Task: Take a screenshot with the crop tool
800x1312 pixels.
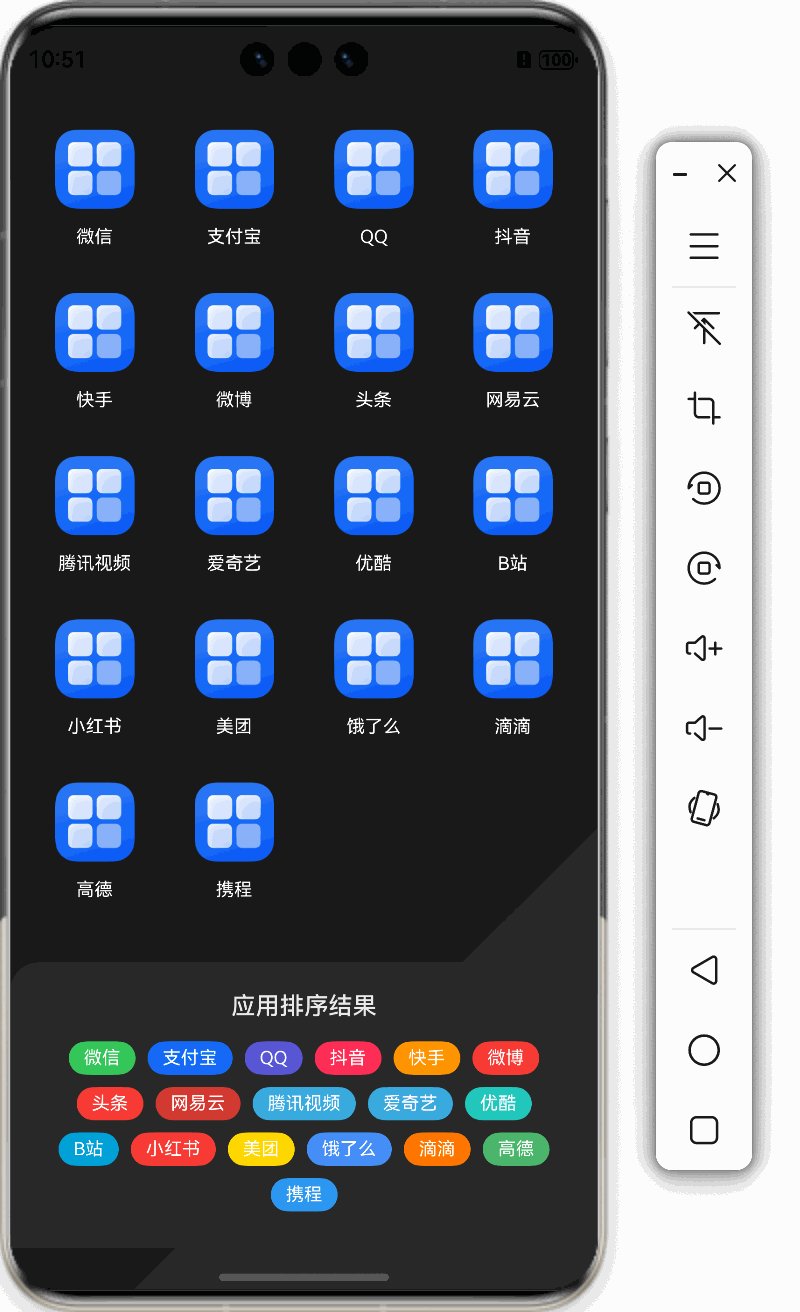Action: pyautogui.click(x=704, y=408)
